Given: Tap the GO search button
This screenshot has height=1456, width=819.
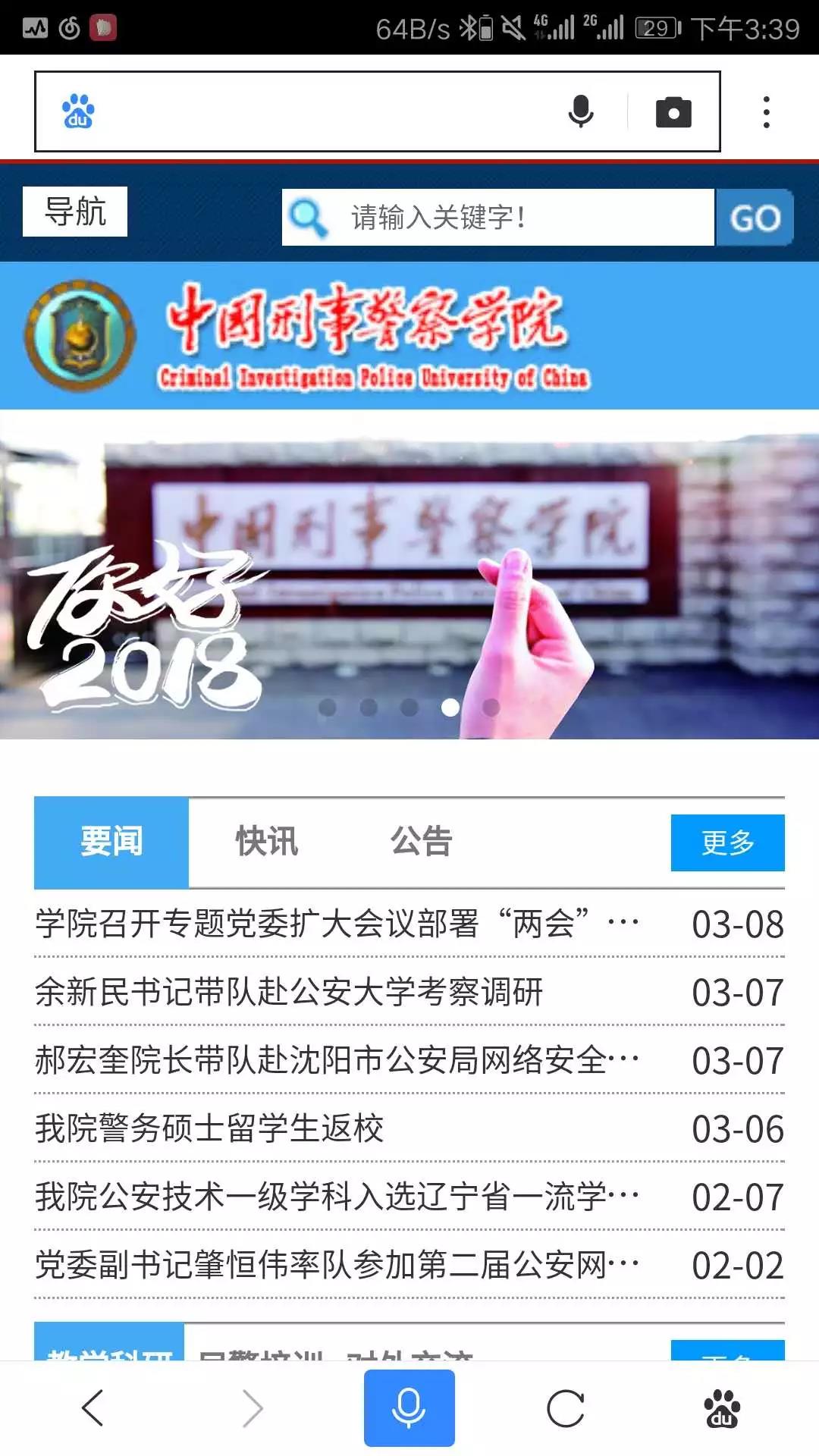Looking at the screenshot, I should [755, 218].
